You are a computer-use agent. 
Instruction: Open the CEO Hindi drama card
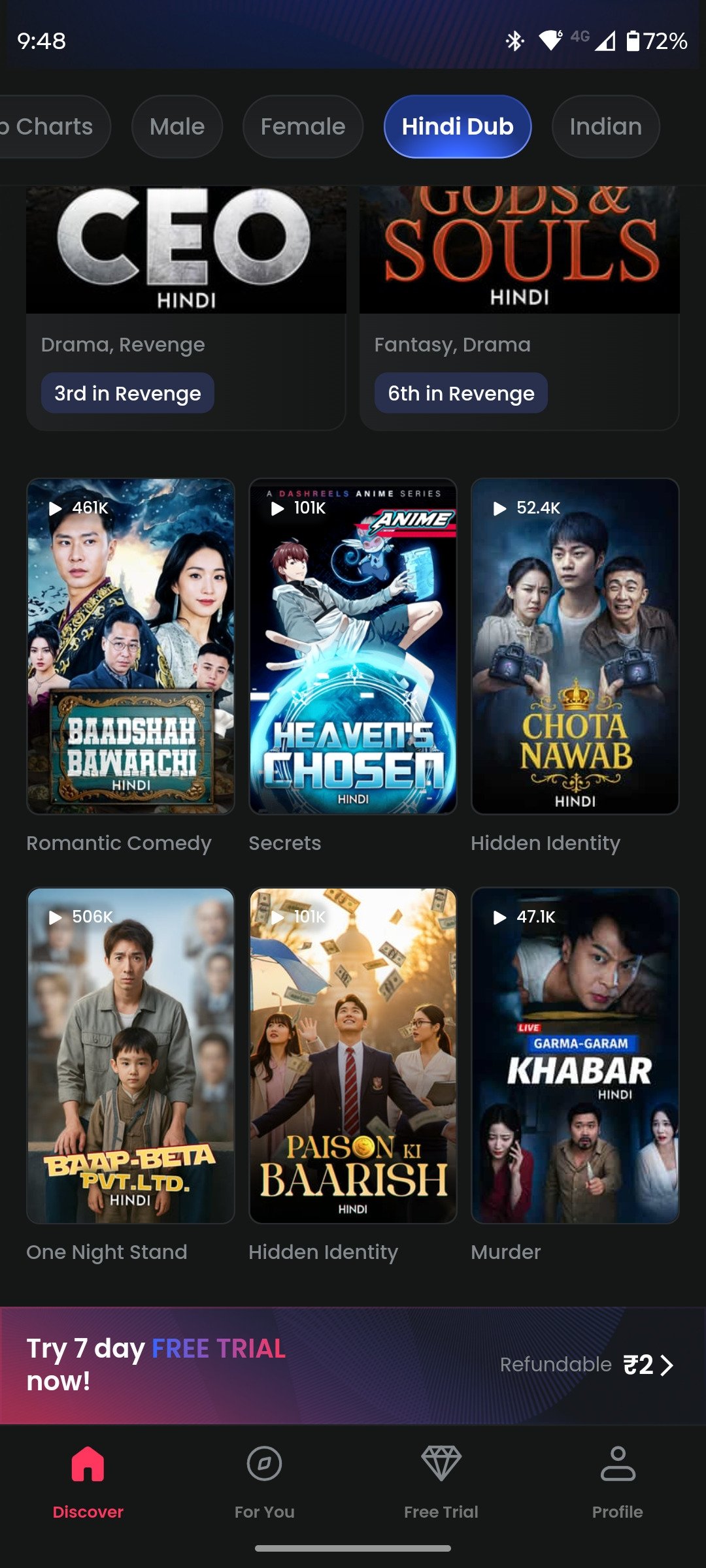[x=186, y=307]
